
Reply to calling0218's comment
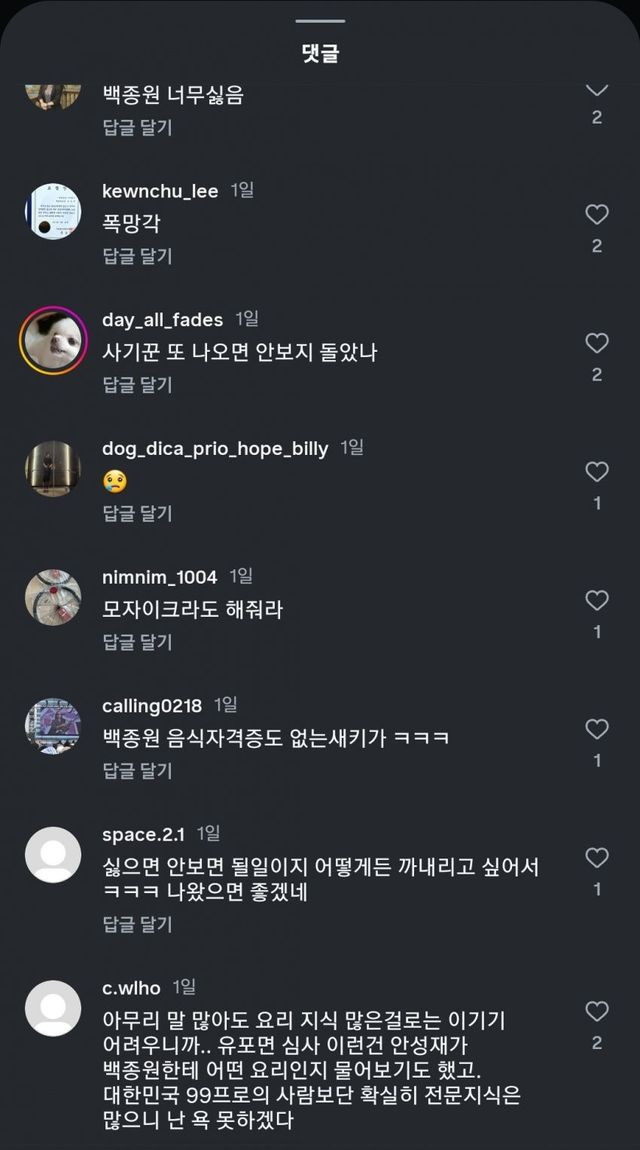pyautogui.click(x=137, y=771)
